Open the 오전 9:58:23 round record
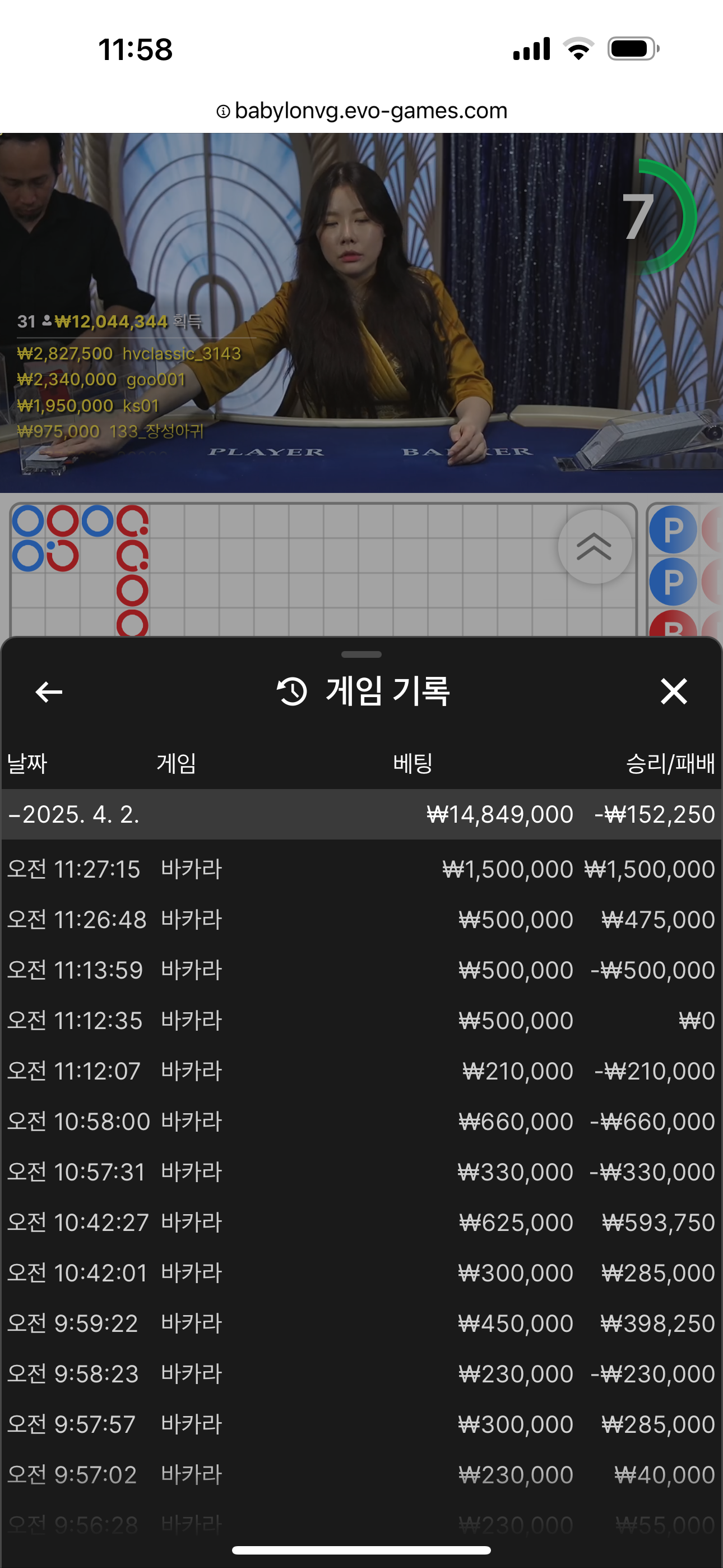 (x=361, y=1374)
